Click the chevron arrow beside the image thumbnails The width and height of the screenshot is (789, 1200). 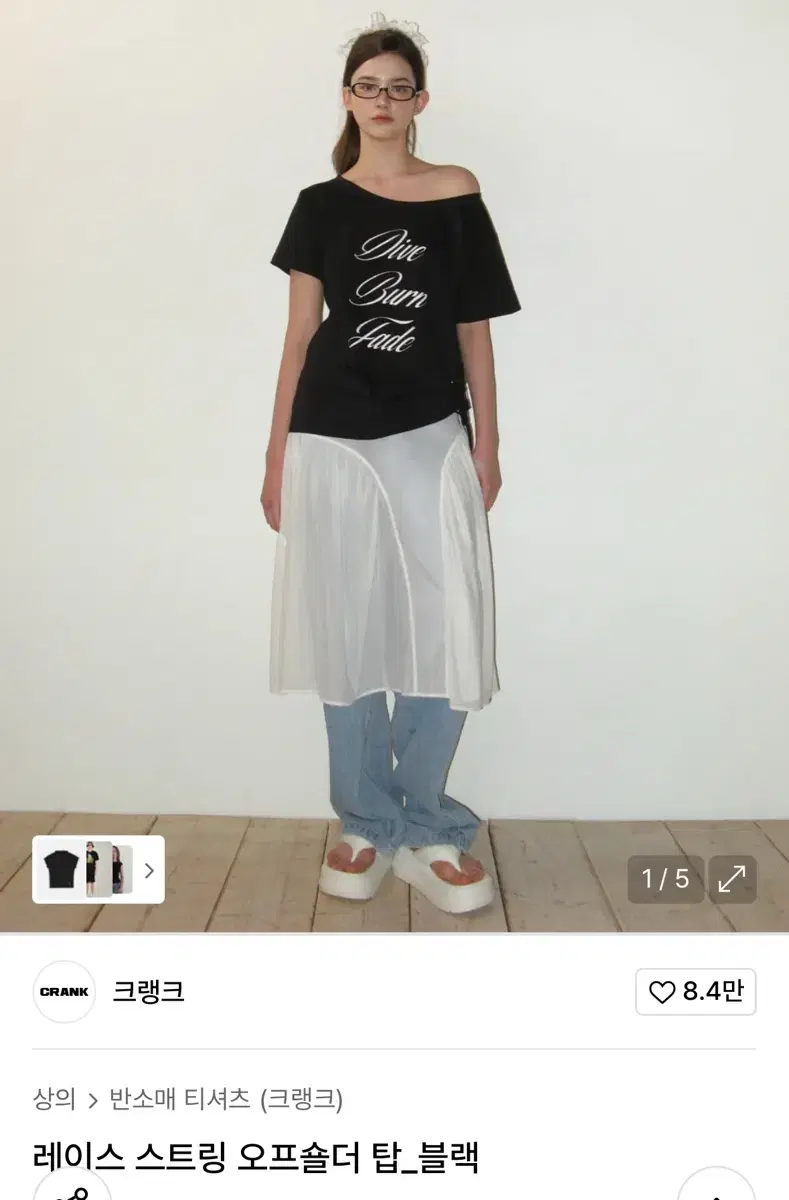(x=148, y=871)
